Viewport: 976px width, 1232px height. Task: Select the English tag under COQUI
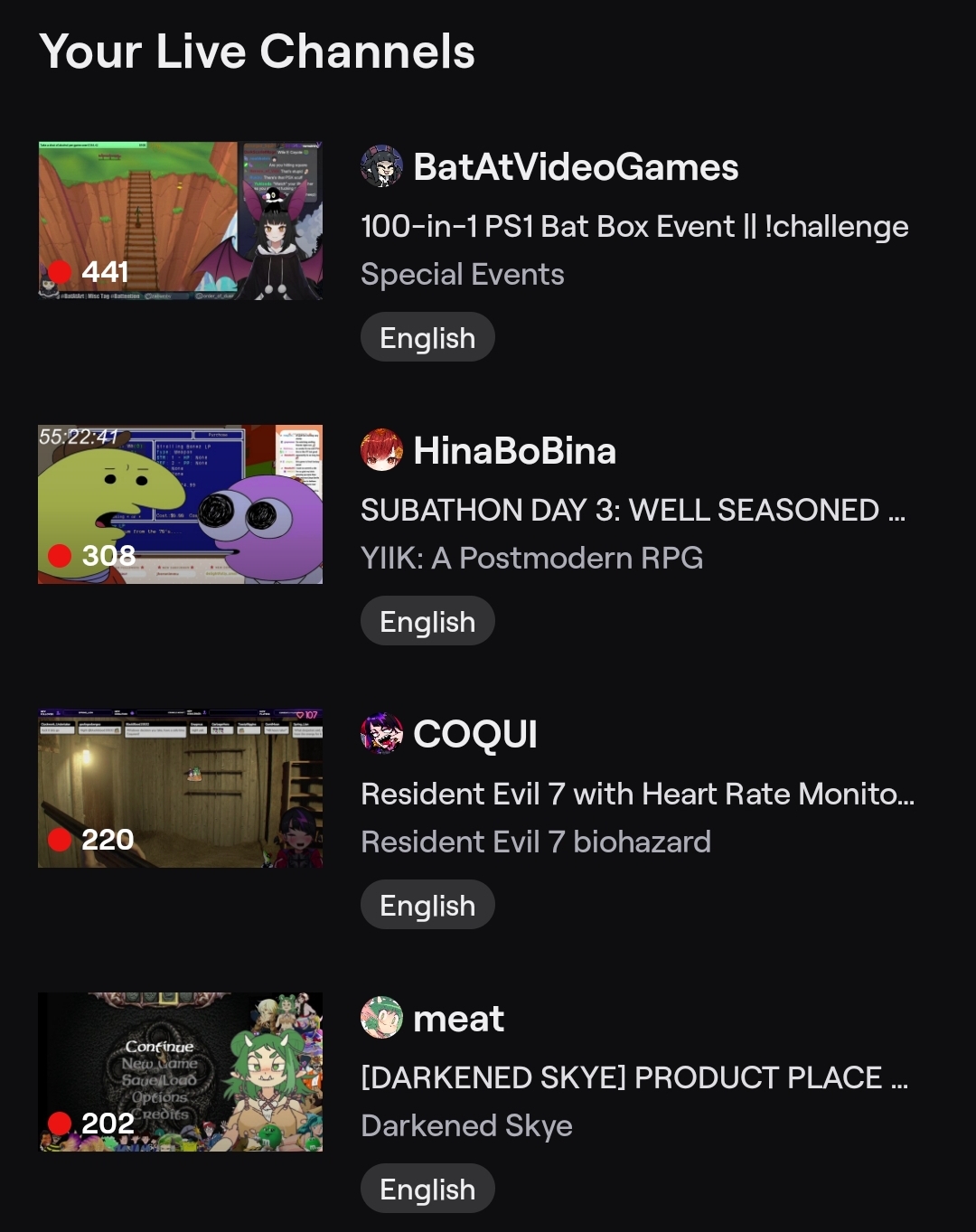point(427,905)
